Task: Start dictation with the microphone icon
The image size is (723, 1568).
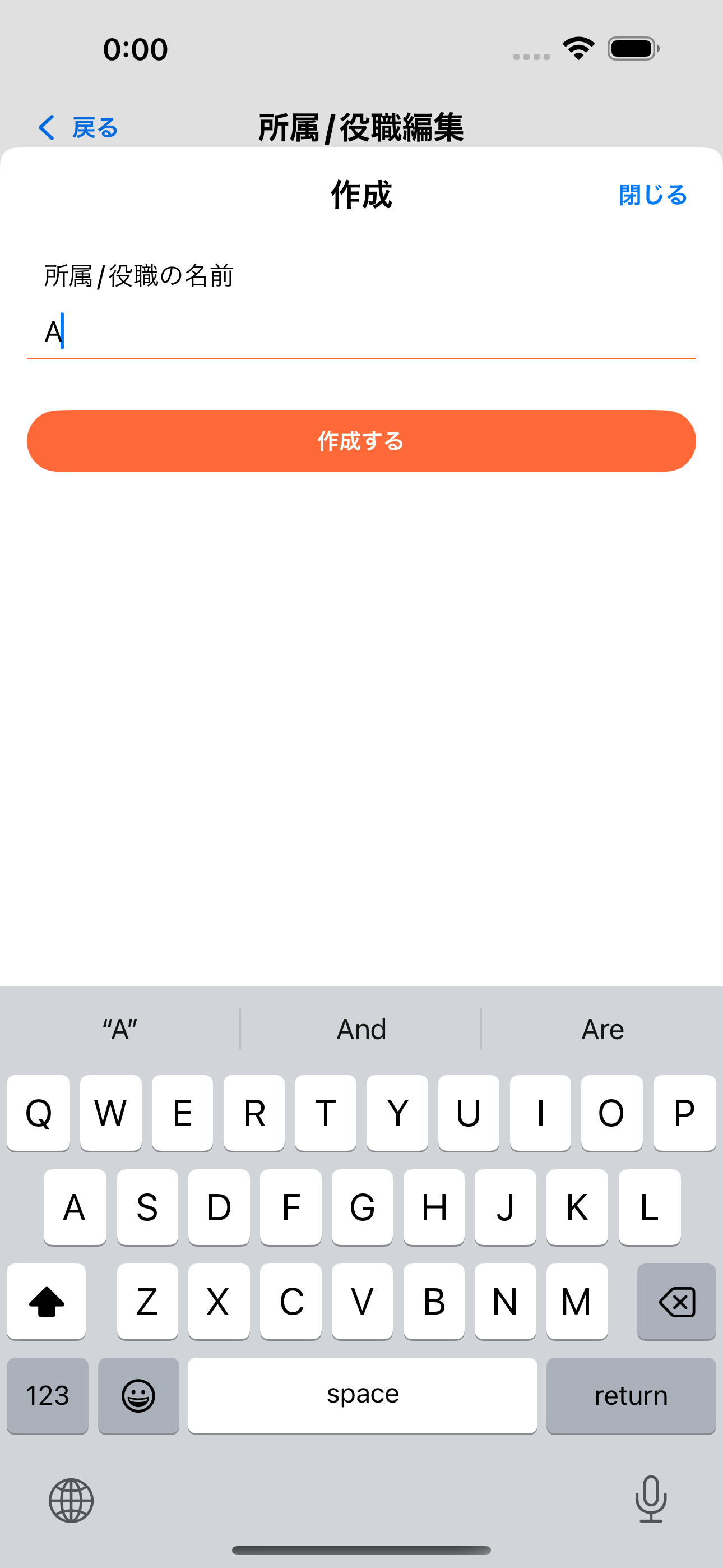Action: [651, 1498]
